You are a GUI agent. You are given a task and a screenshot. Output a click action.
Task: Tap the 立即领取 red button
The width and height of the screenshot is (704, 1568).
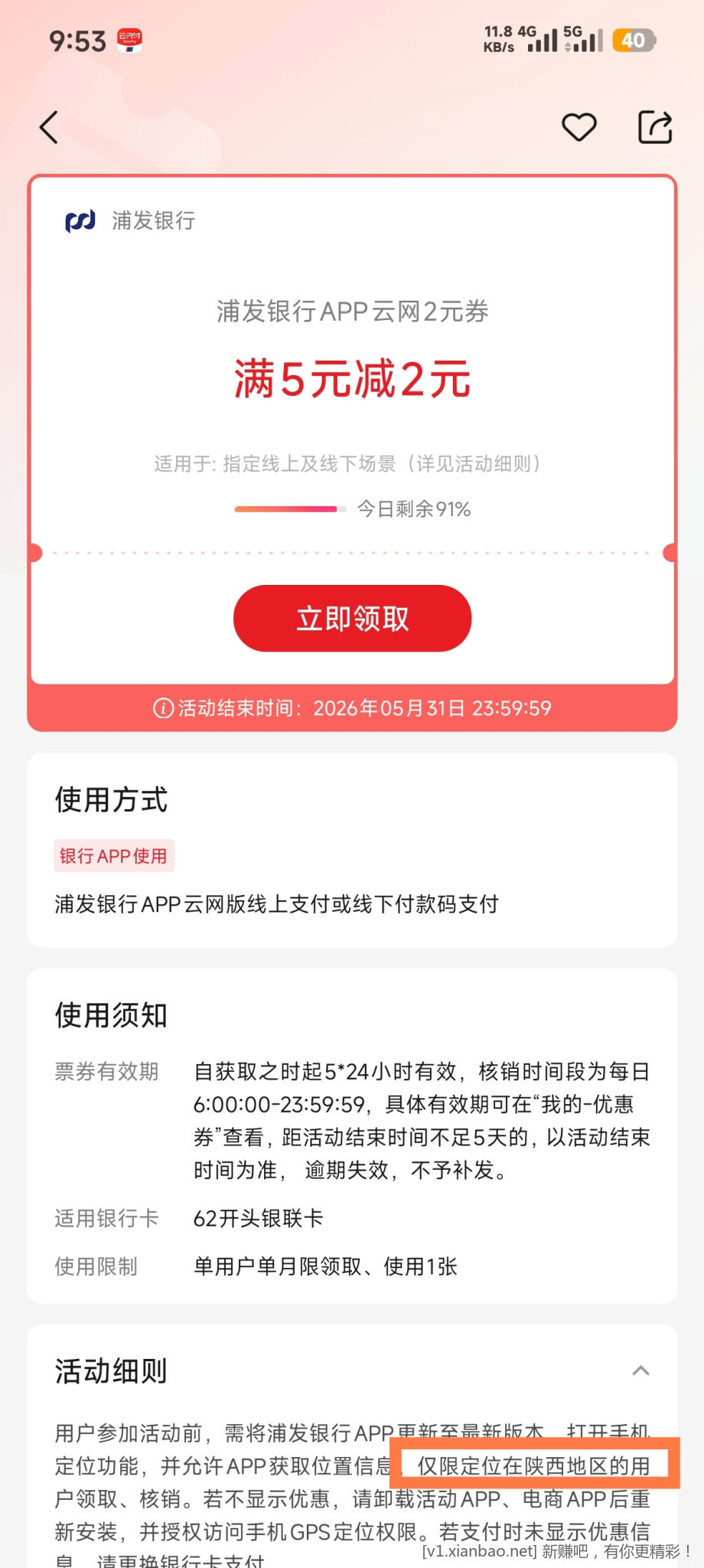pyautogui.click(x=352, y=618)
